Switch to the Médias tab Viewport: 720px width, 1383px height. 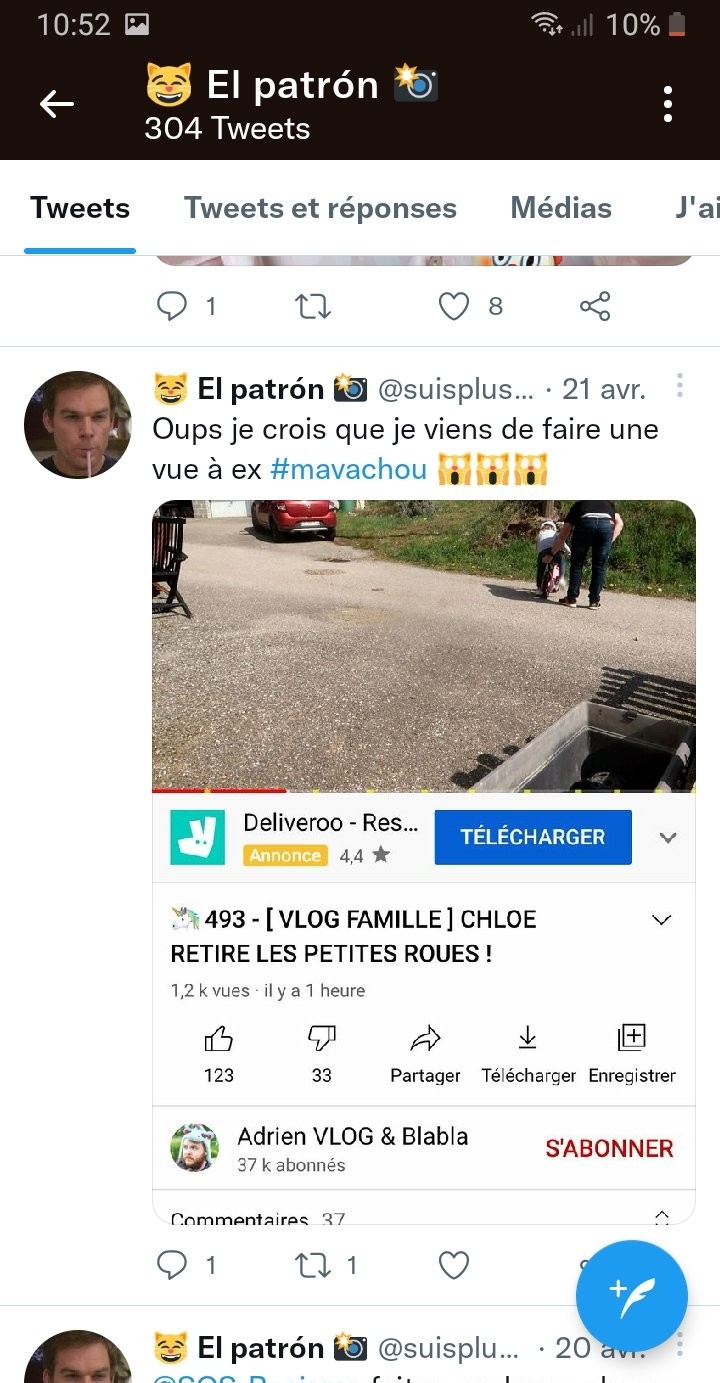click(x=561, y=208)
